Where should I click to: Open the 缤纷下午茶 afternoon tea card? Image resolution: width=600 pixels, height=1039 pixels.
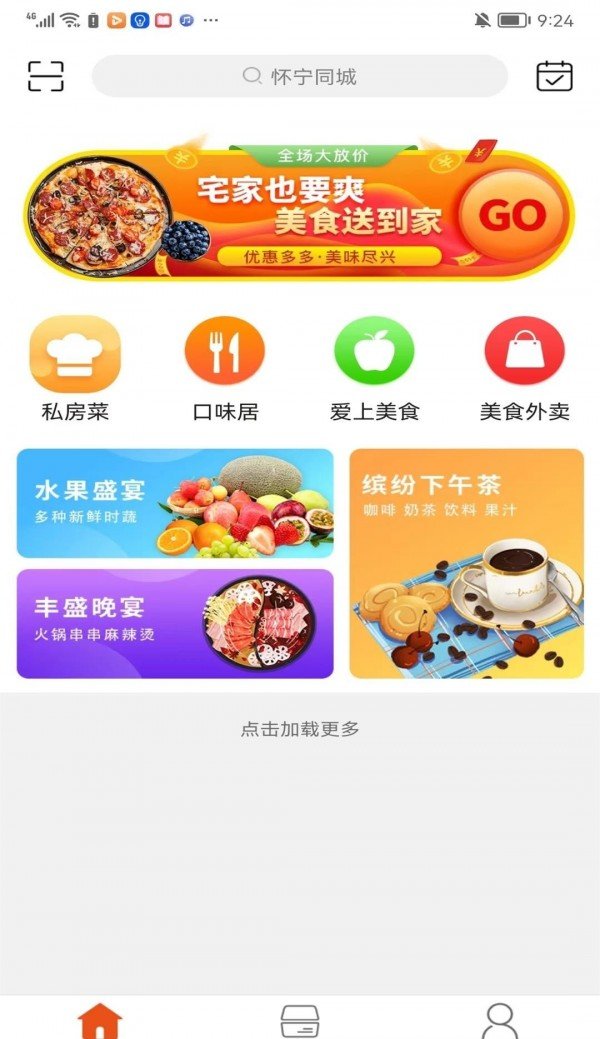pos(466,564)
